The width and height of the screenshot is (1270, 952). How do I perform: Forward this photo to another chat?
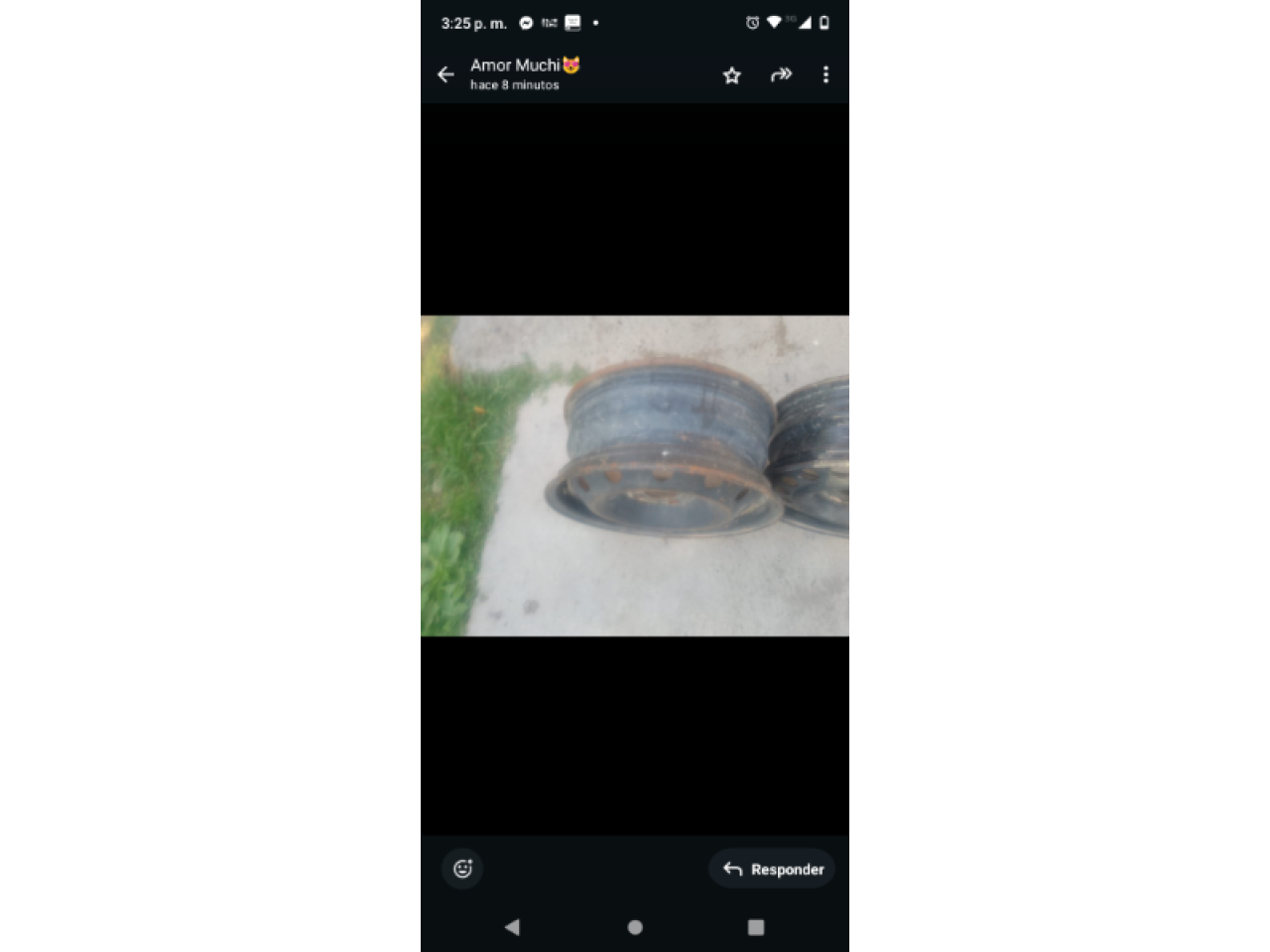click(781, 74)
